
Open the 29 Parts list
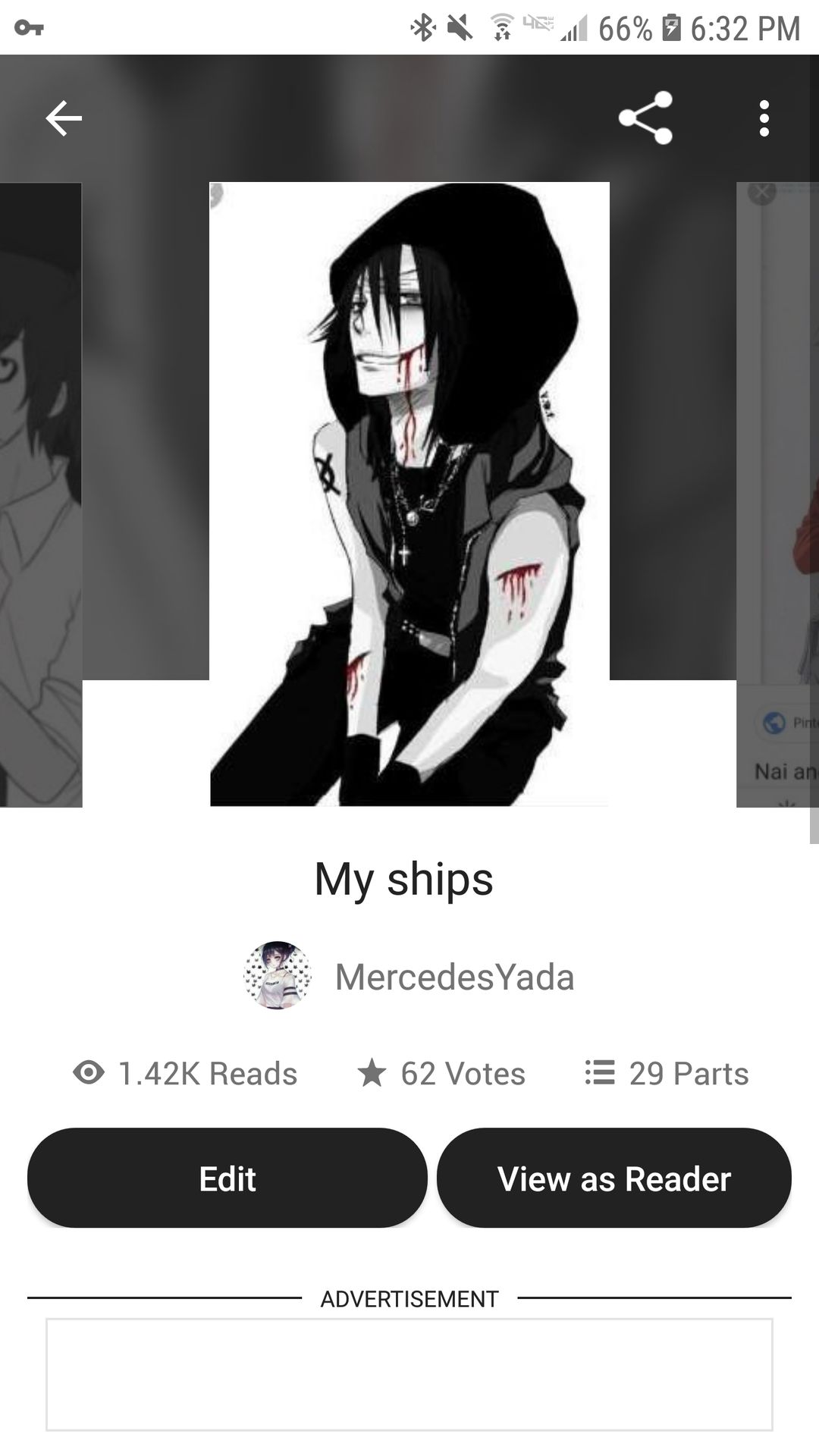point(667,1073)
